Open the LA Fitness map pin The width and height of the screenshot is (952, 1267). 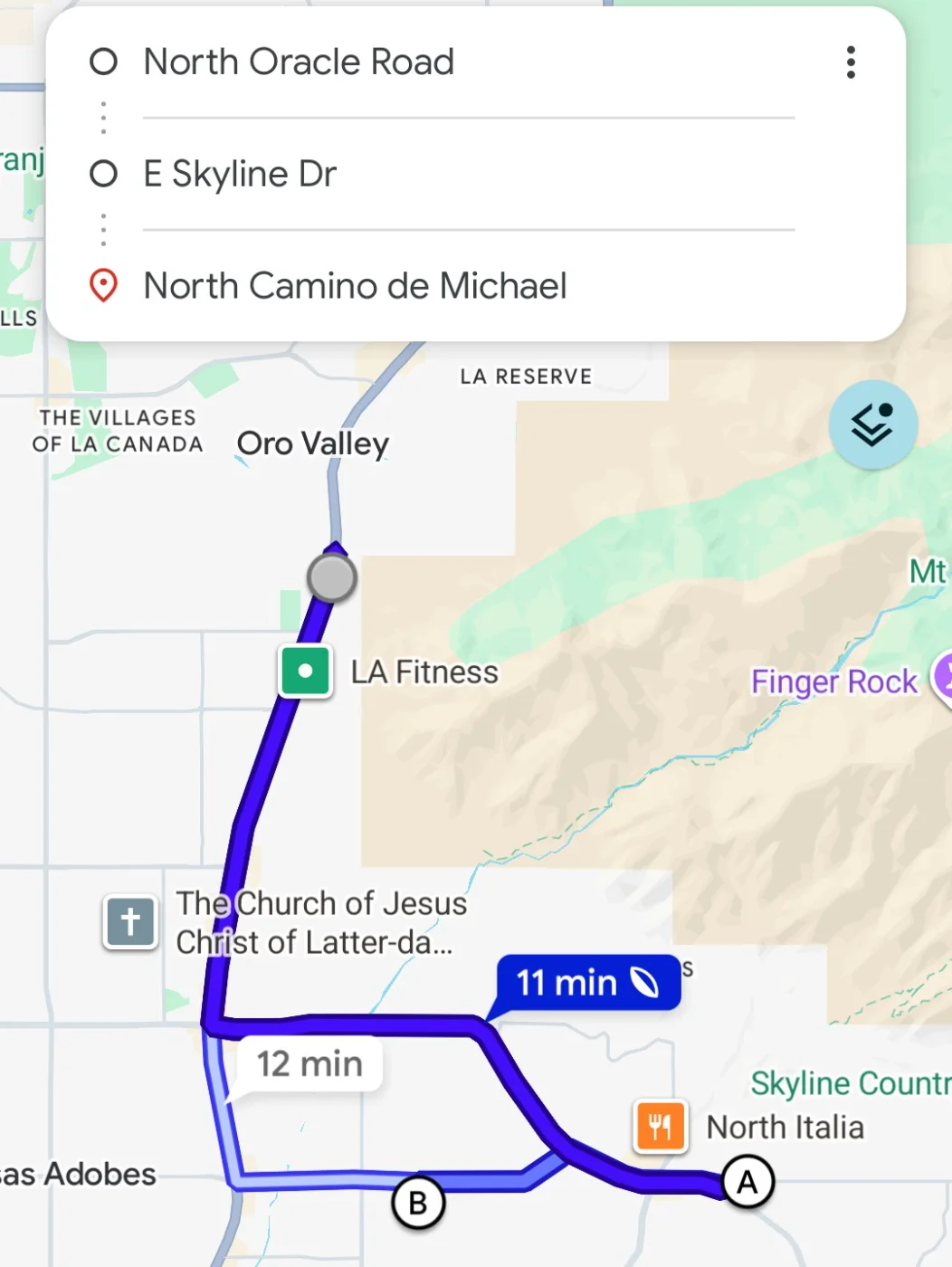[305, 672]
